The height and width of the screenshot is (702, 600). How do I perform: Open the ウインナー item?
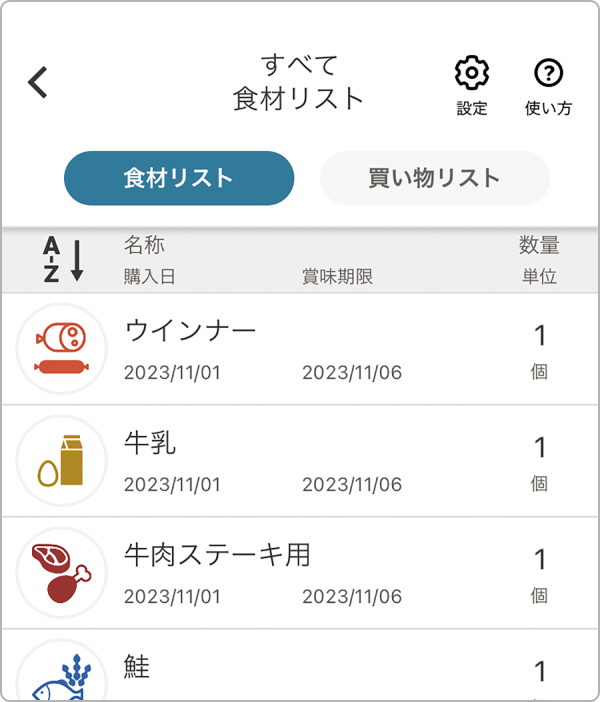pyautogui.click(x=300, y=349)
